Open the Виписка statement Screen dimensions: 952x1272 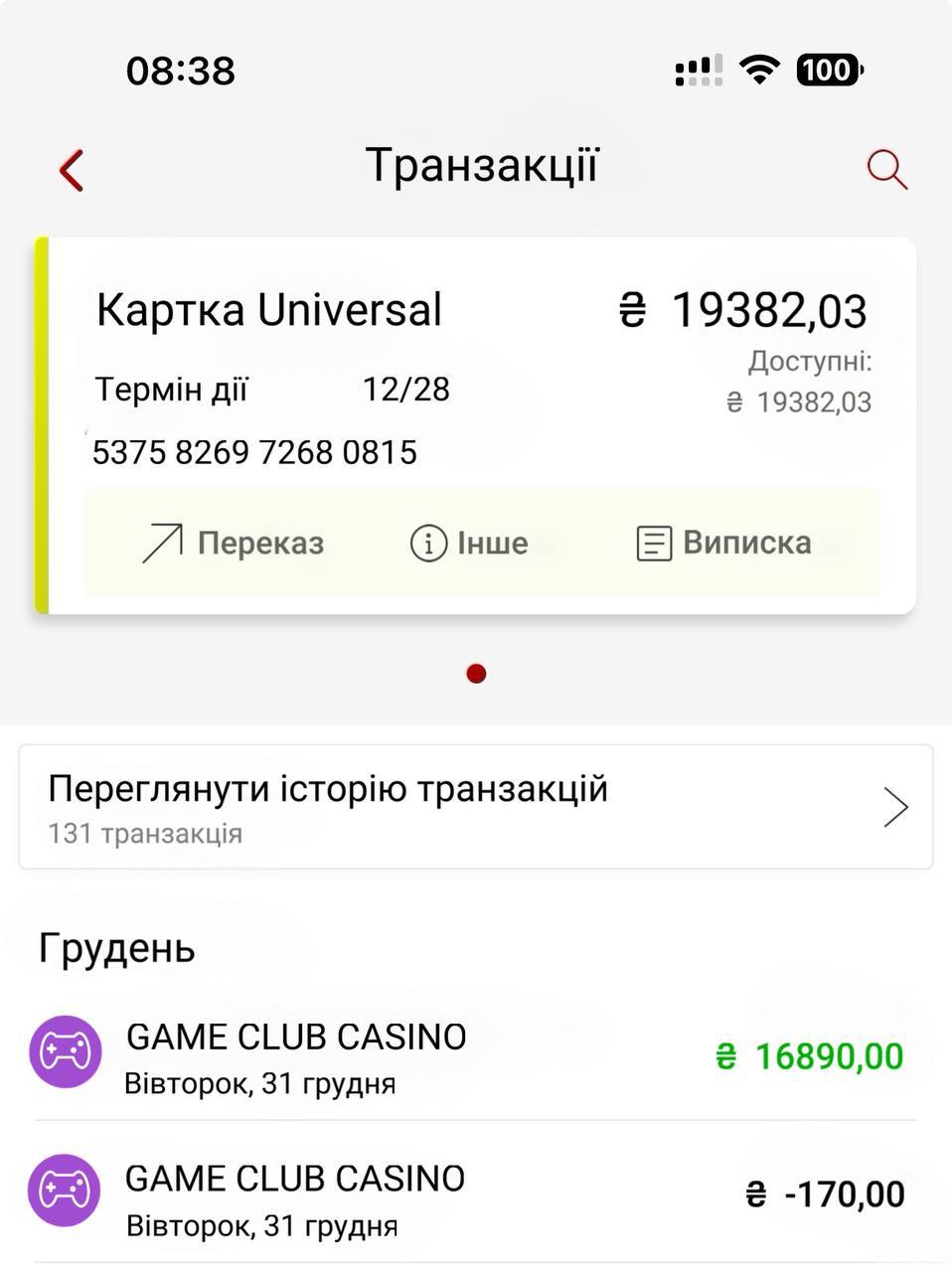click(724, 543)
